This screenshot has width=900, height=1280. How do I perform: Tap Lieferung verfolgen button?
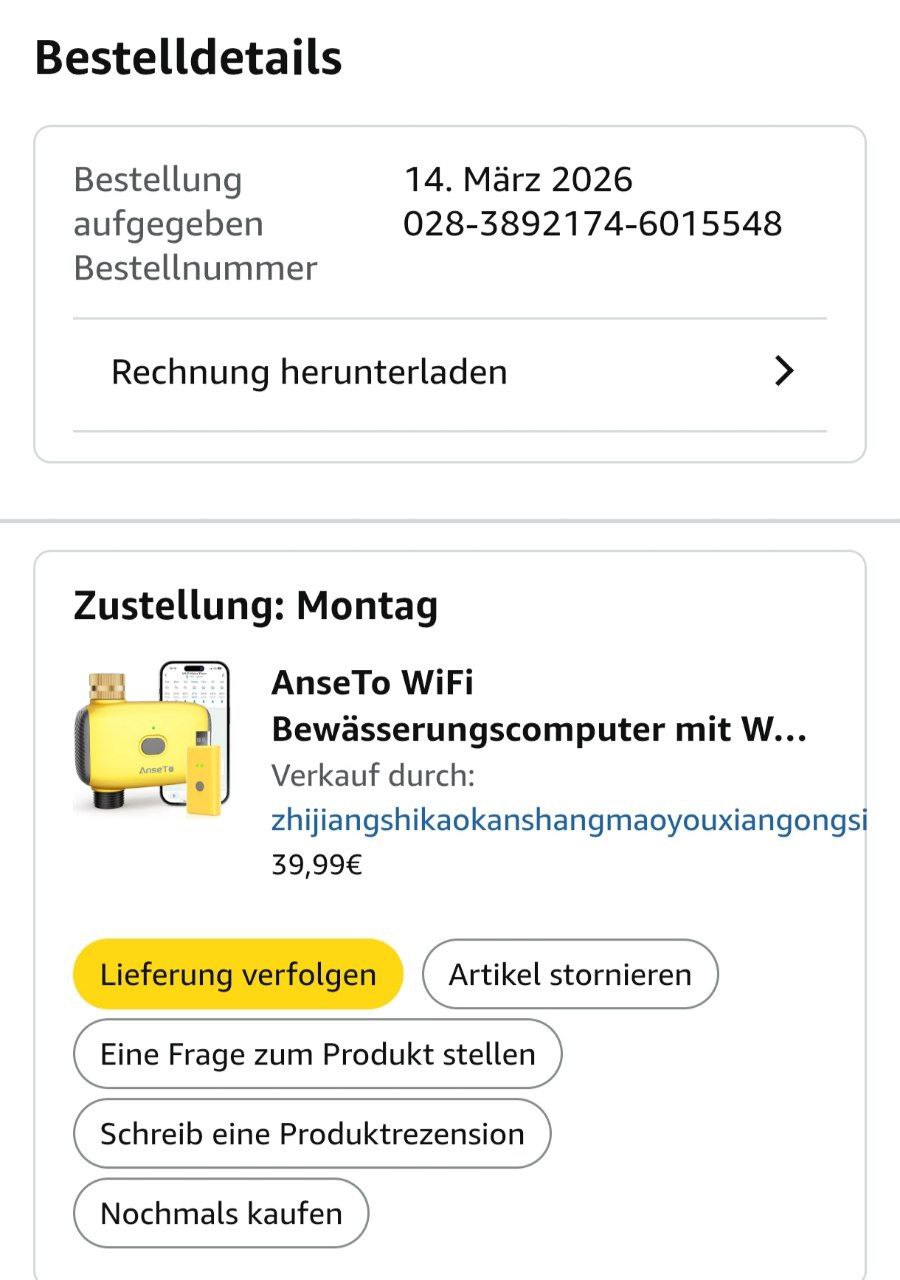238,974
